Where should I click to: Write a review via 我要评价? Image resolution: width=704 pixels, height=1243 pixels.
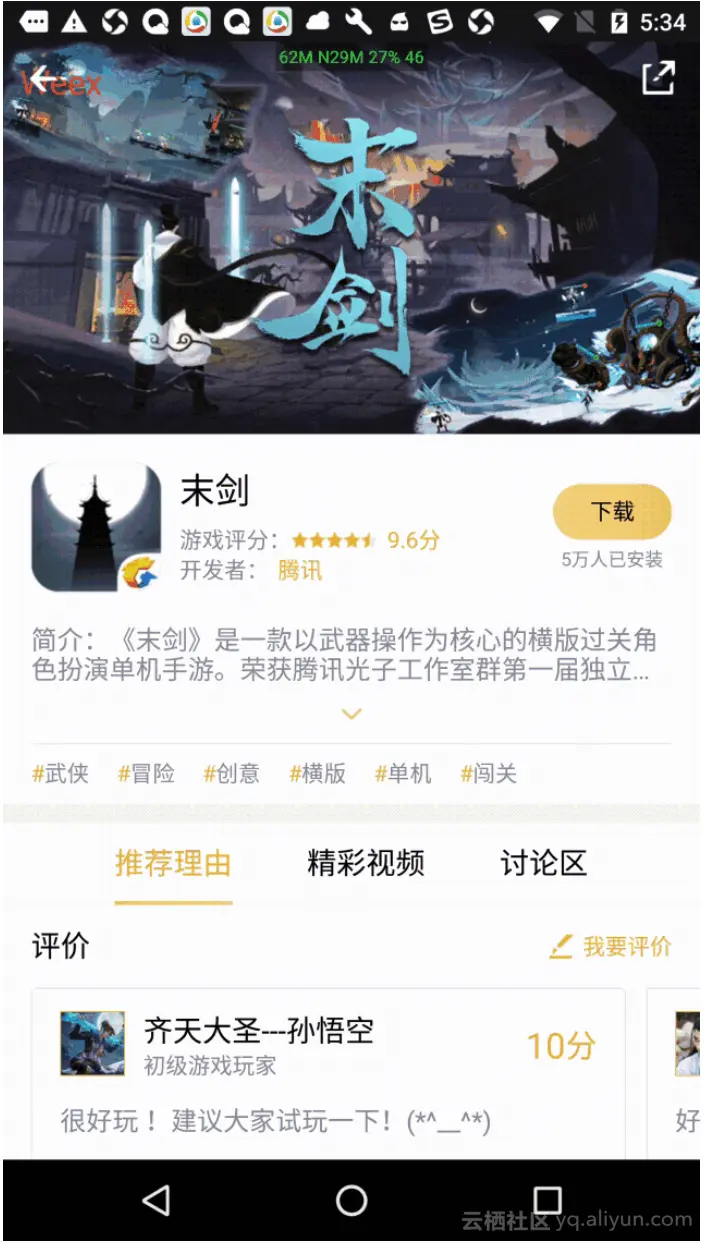[x=611, y=946]
